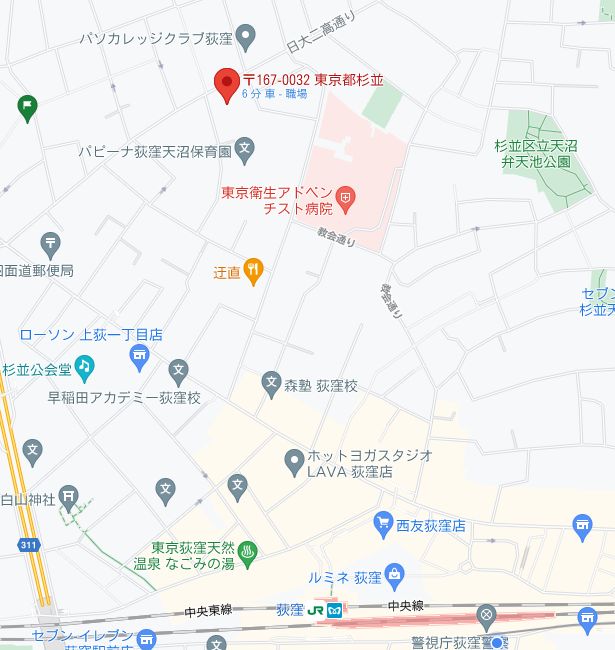Tap the 西友荻窪店 shopping marker

[x=382, y=522]
